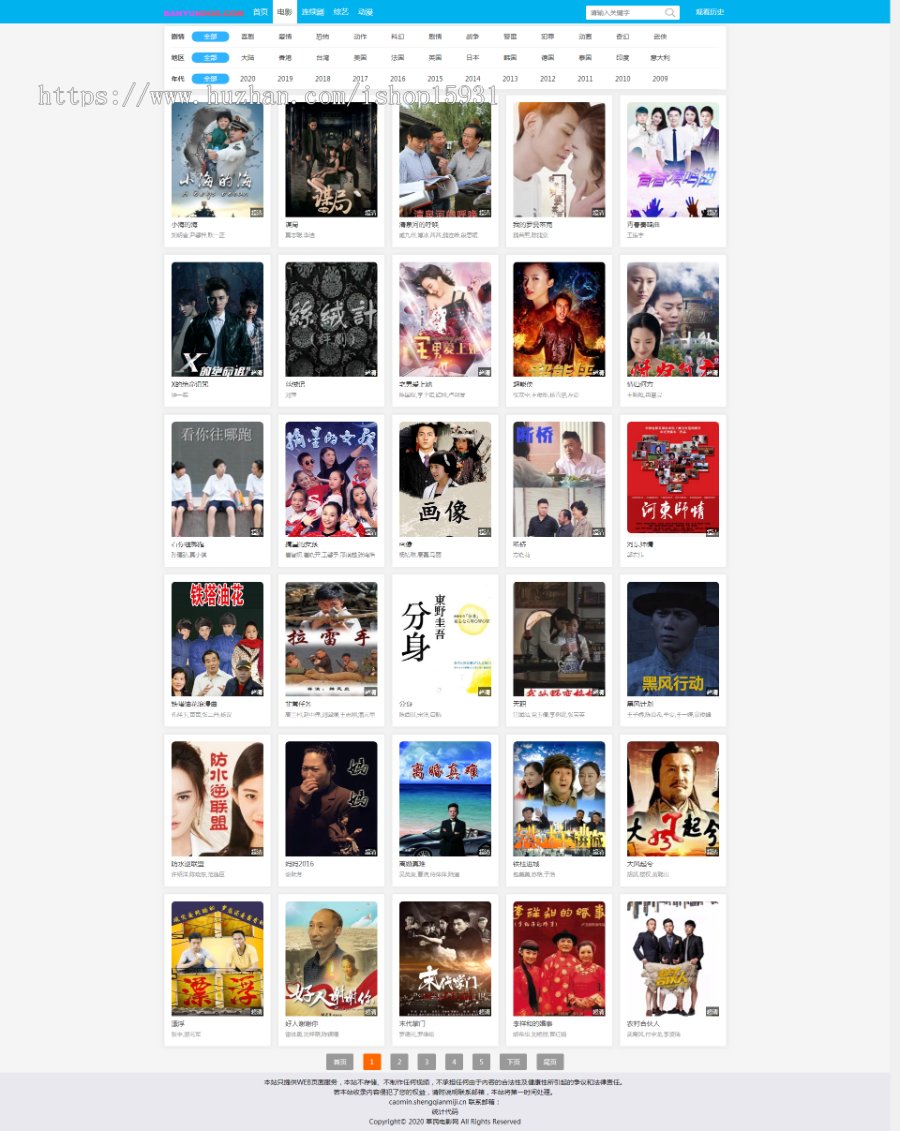This screenshot has width=900, height=1131.
Task: Switch to the 连续剧 tab
Action: 313,12
